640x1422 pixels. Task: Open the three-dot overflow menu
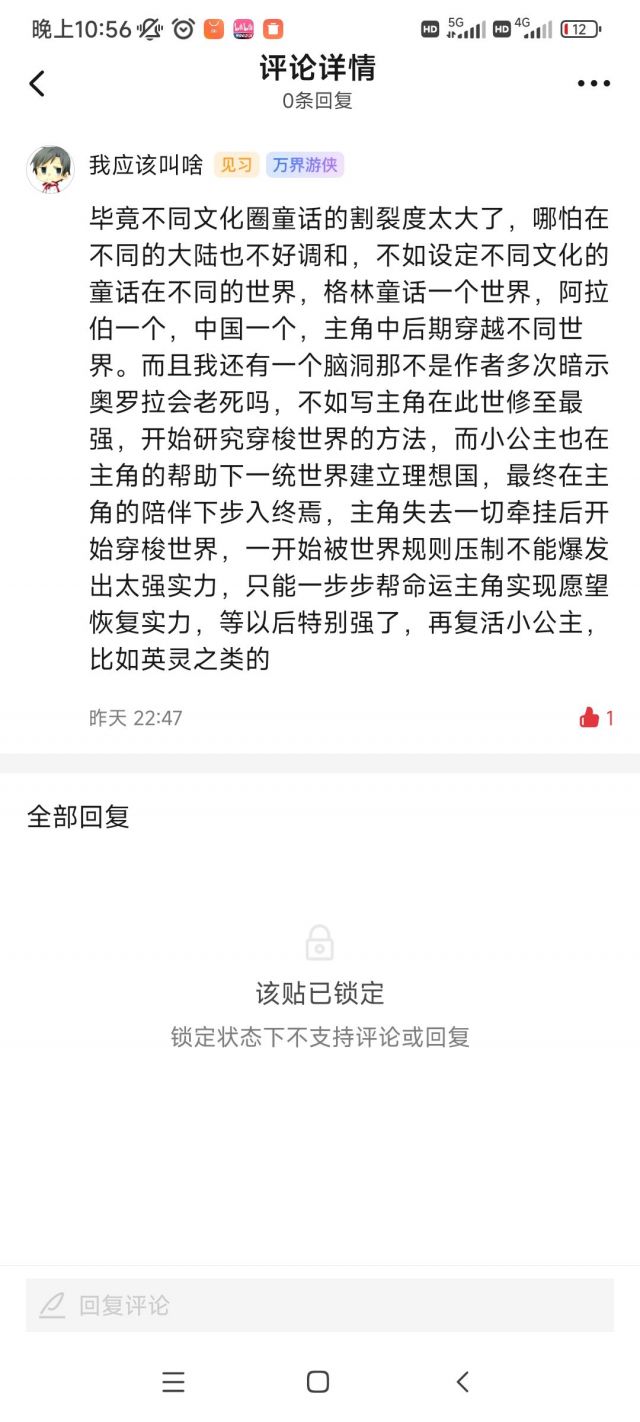pyautogui.click(x=593, y=84)
